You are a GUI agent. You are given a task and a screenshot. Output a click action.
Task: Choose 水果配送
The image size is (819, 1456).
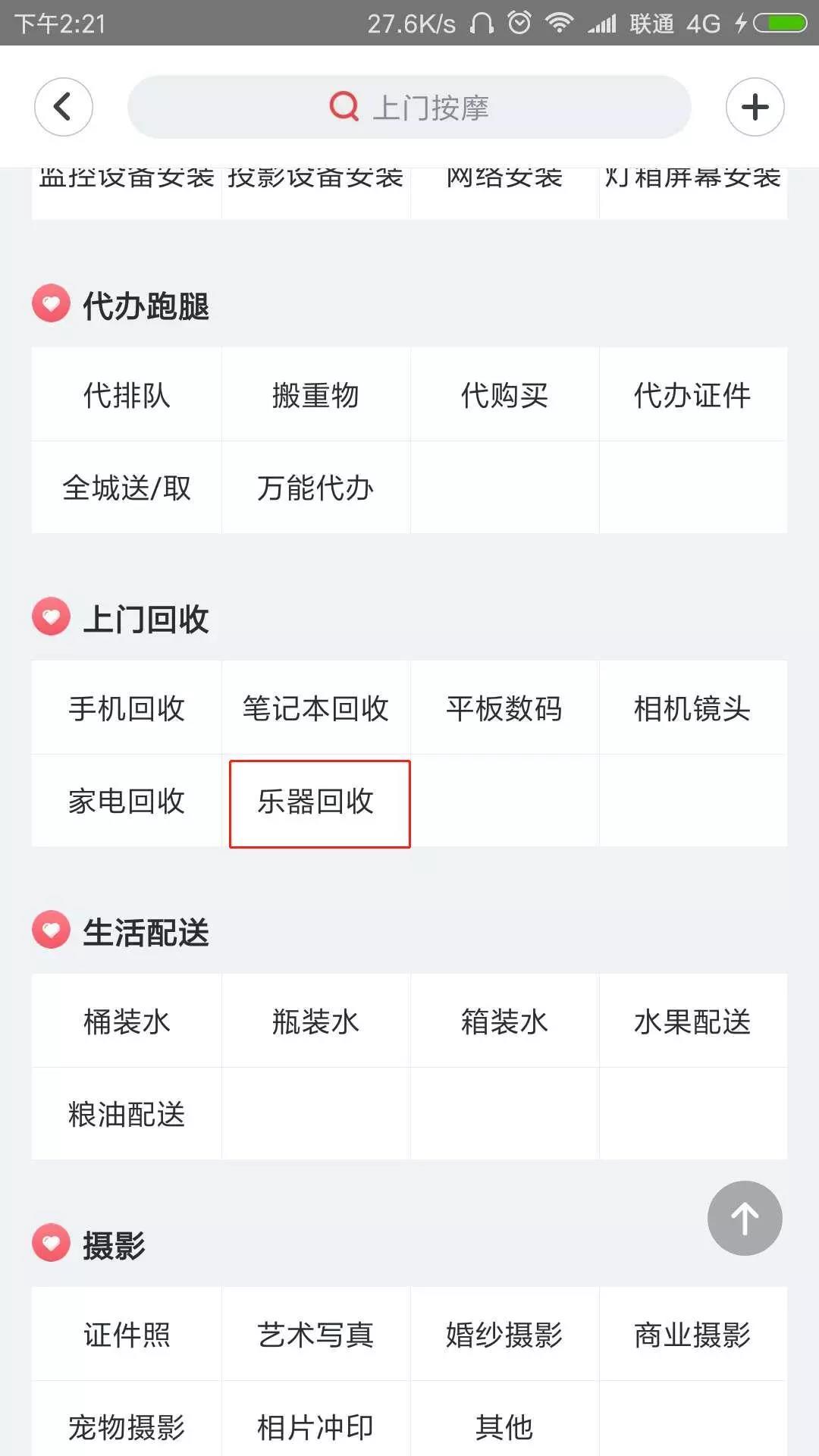click(693, 1021)
